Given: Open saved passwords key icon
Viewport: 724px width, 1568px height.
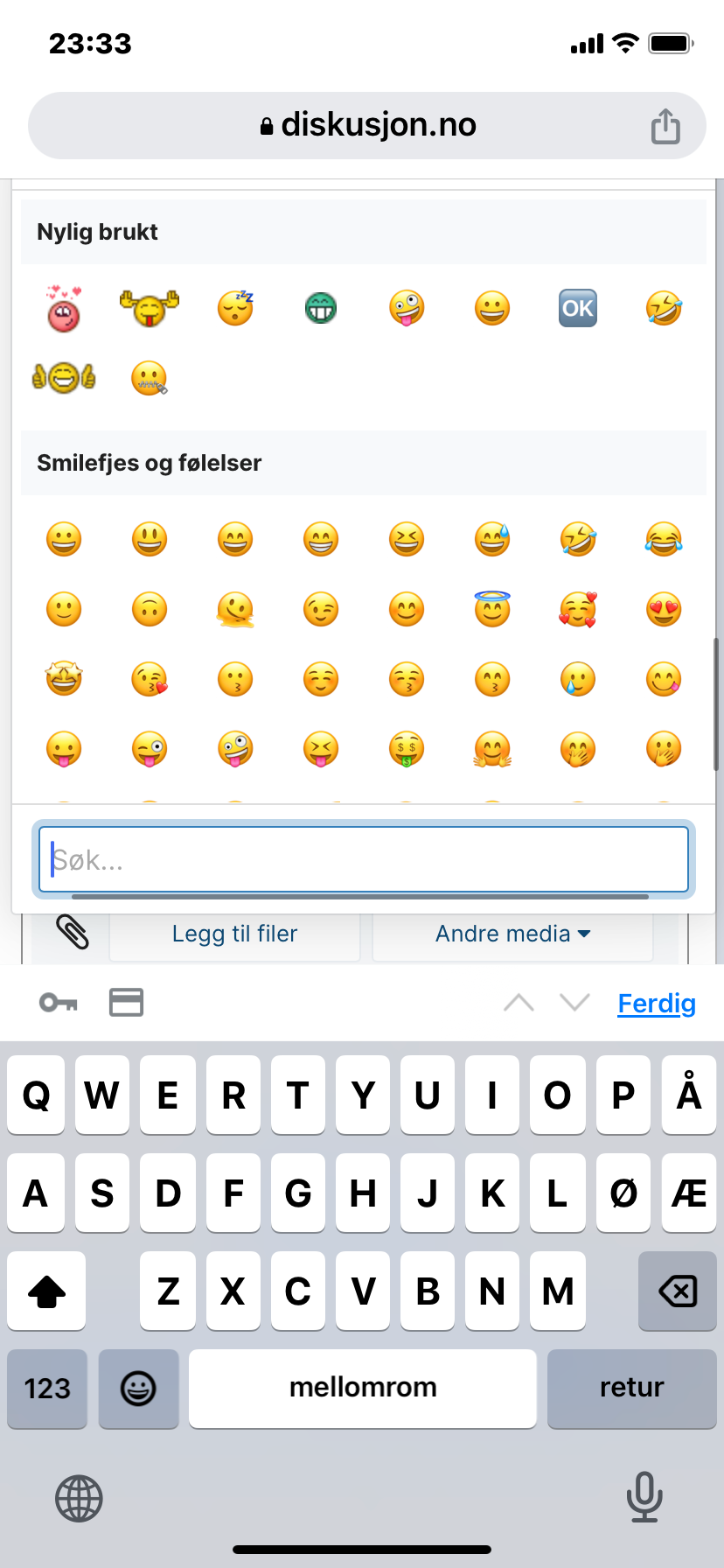Looking at the screenshot, I should tap(59, 1003).
